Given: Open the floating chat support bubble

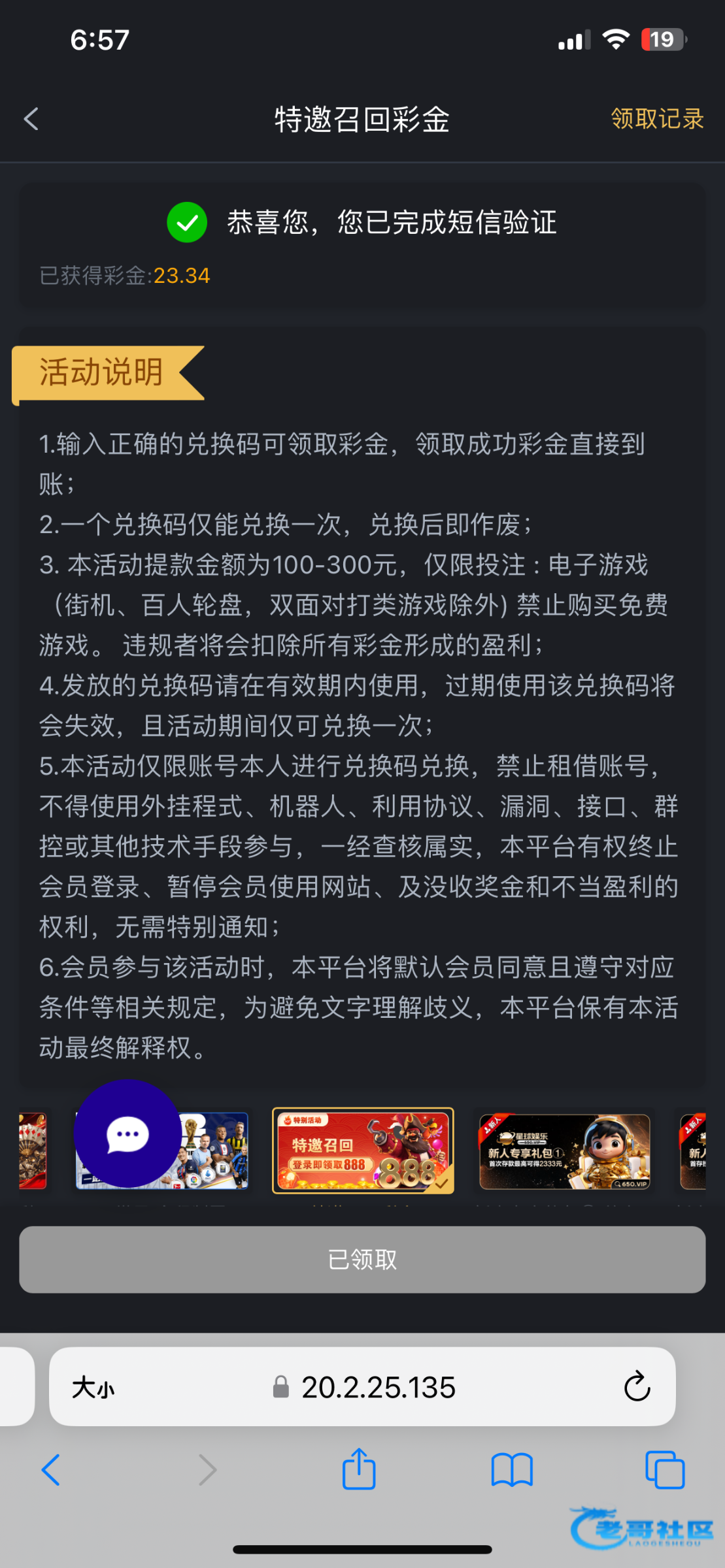Looking at the screenshot, I should [127, 1134].
